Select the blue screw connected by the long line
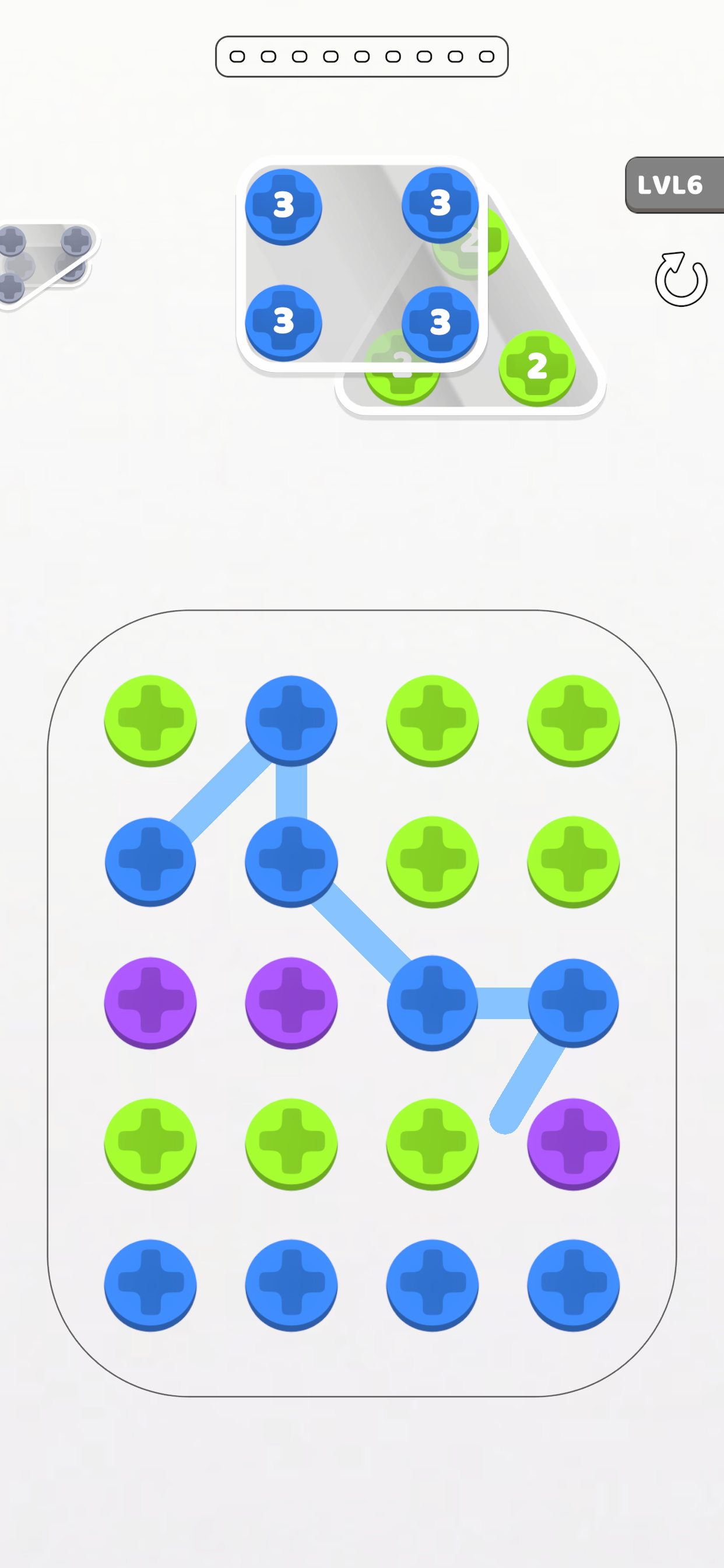The image size is (724, 1568). pyautogui.click(x=432, y=1005)
